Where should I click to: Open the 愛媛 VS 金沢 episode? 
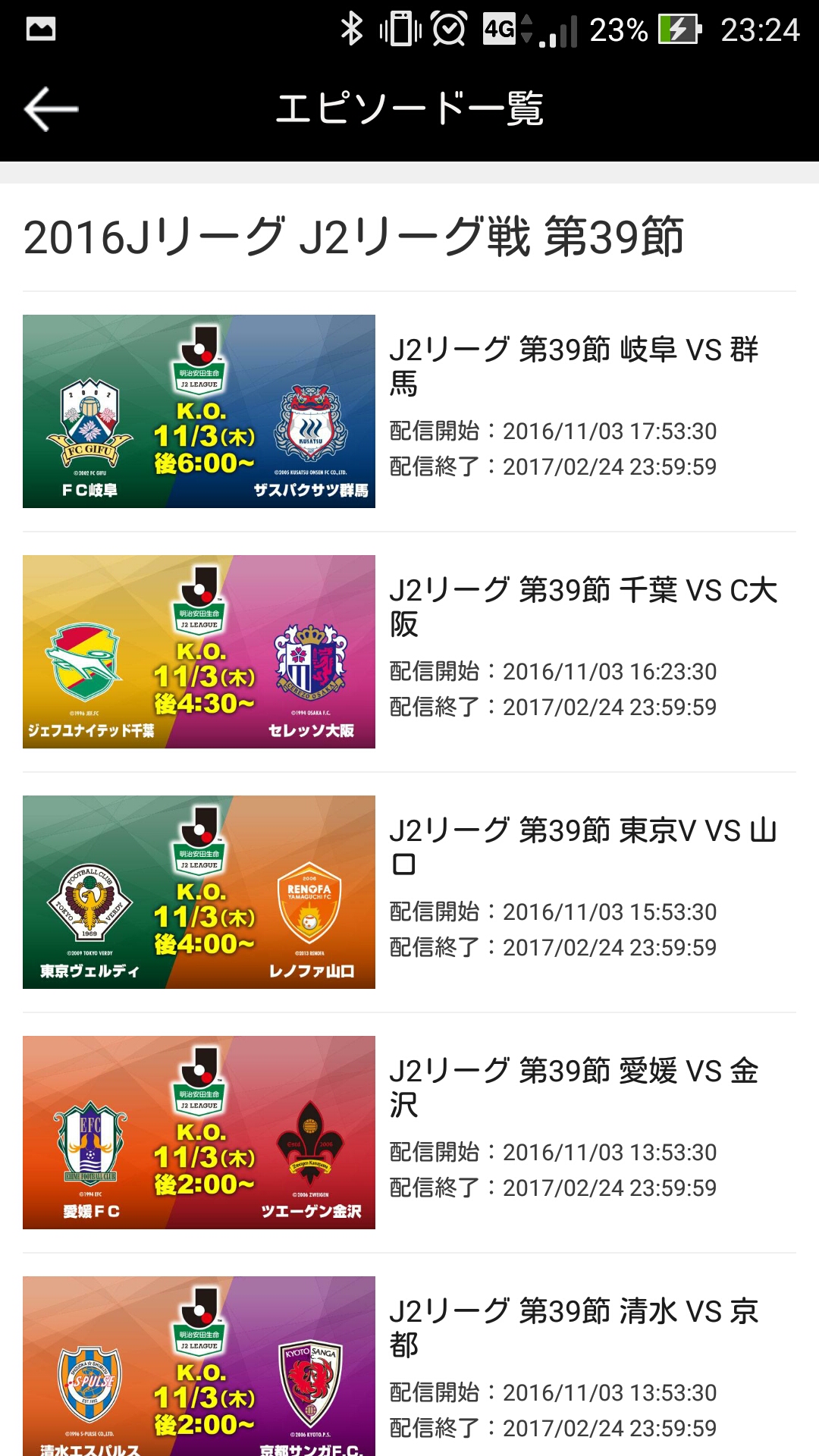[x=409, y=1132]
